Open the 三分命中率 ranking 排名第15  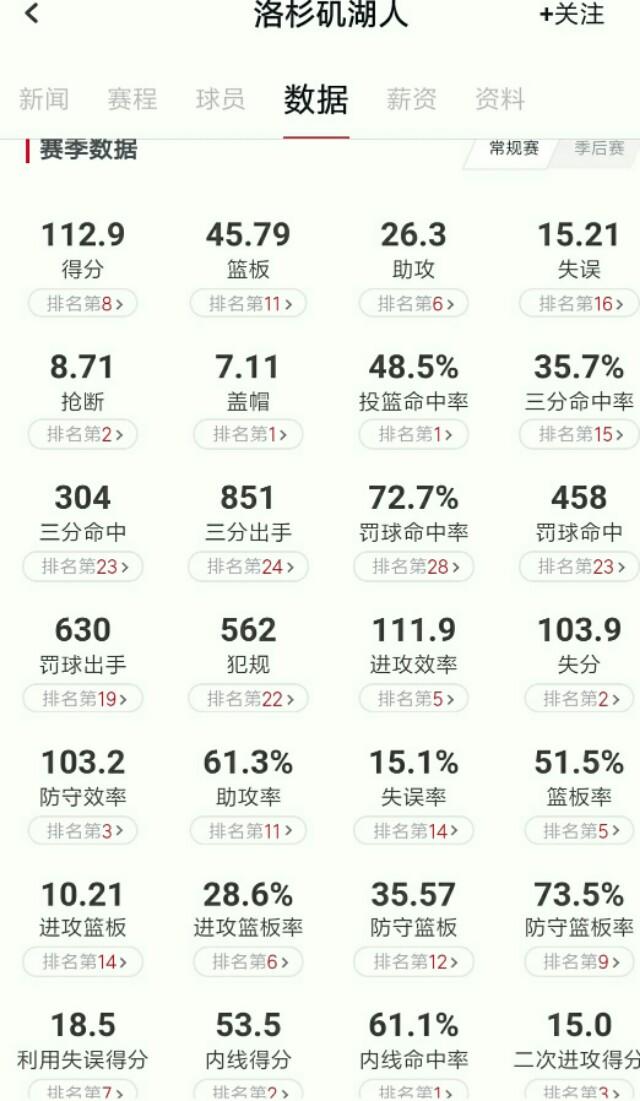point(580,435)
